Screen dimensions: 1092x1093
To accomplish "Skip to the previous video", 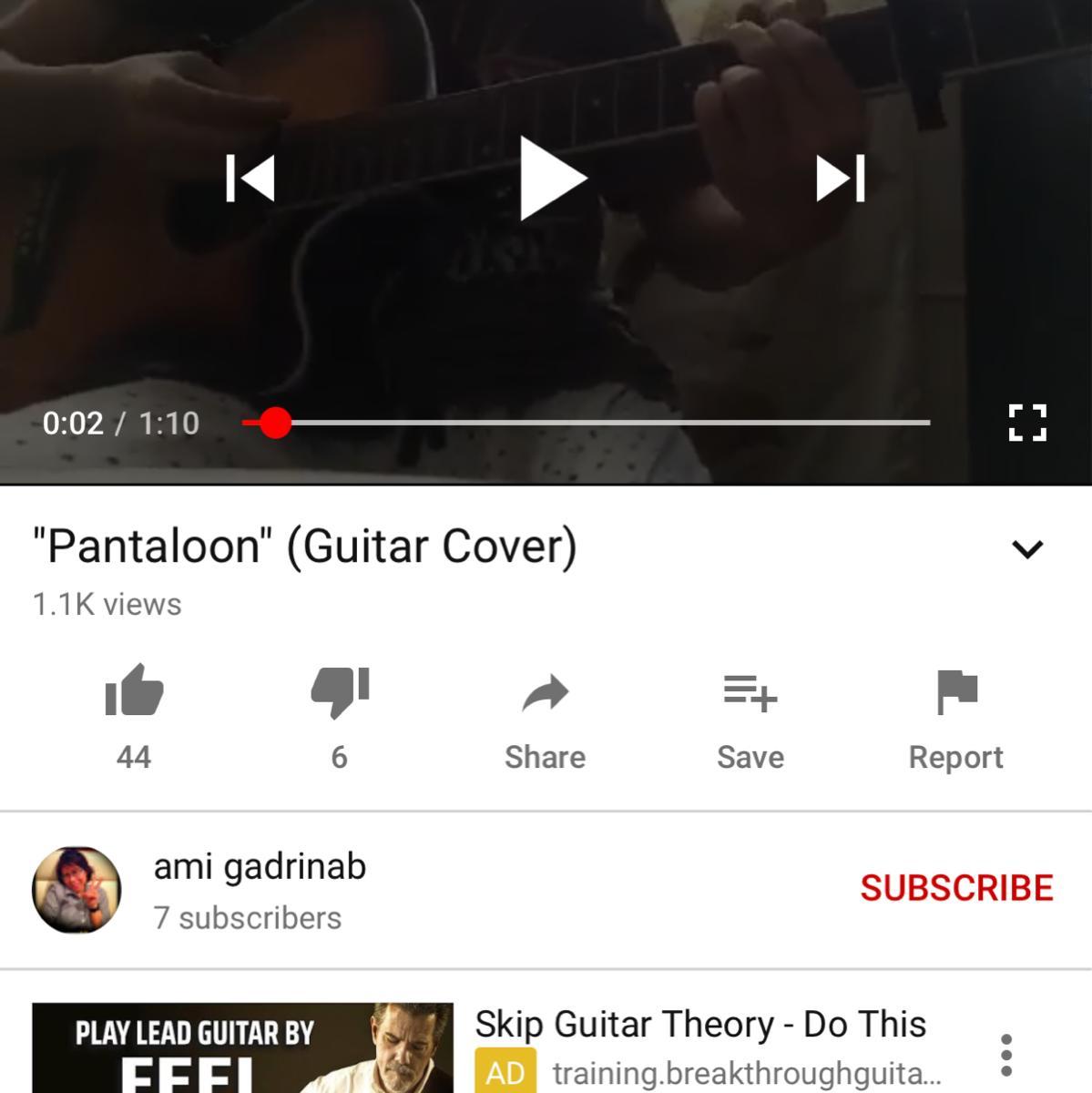I will click(250, 179).
